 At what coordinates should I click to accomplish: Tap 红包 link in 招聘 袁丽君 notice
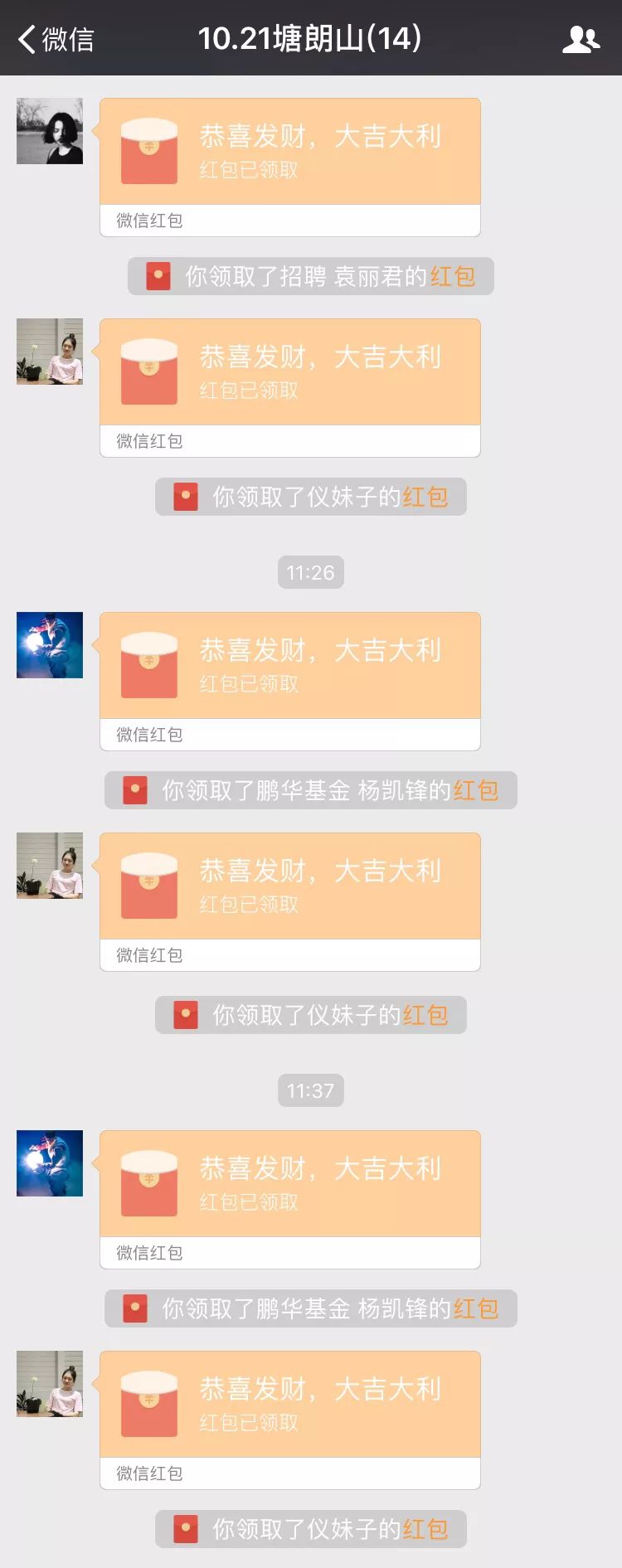point(452,276)
